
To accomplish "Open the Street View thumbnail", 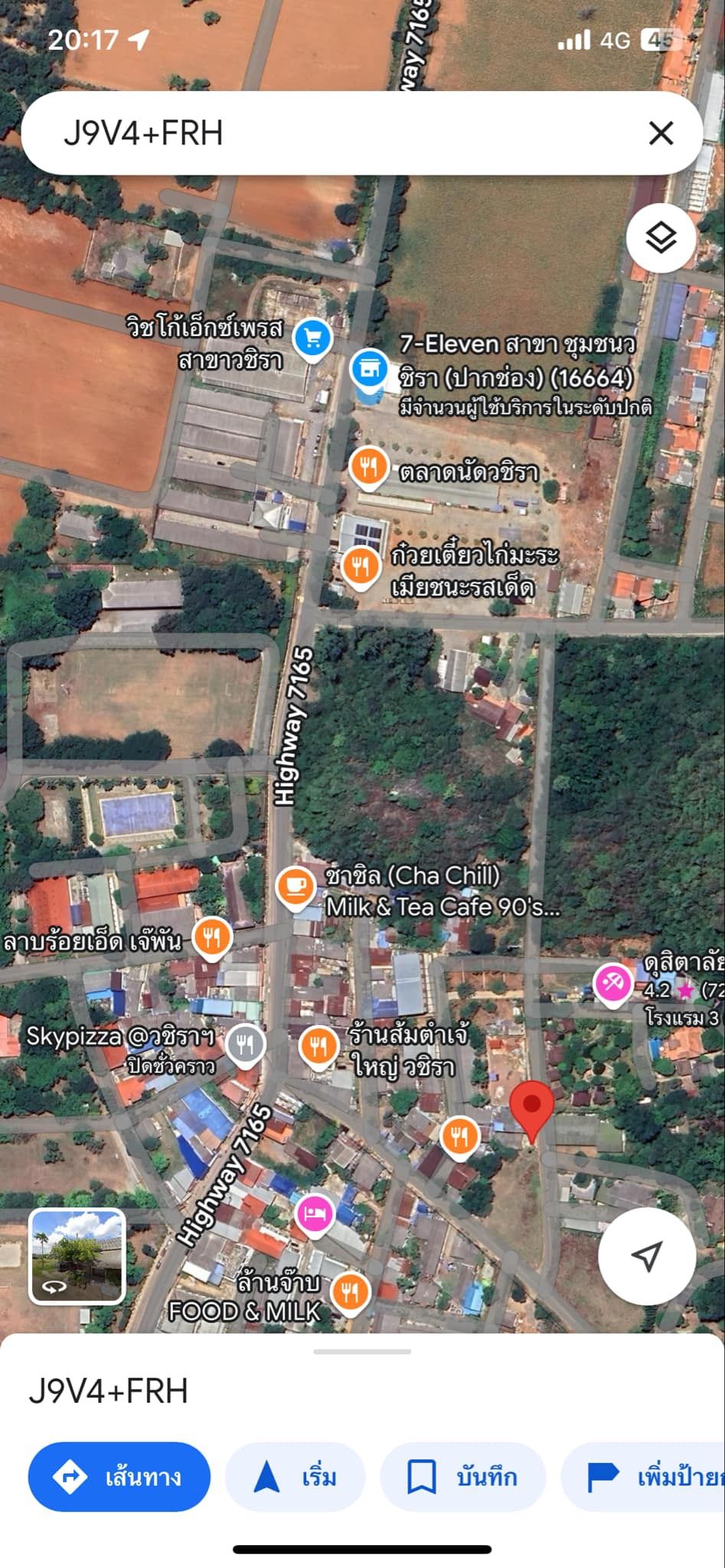I will click(77, 1256).
